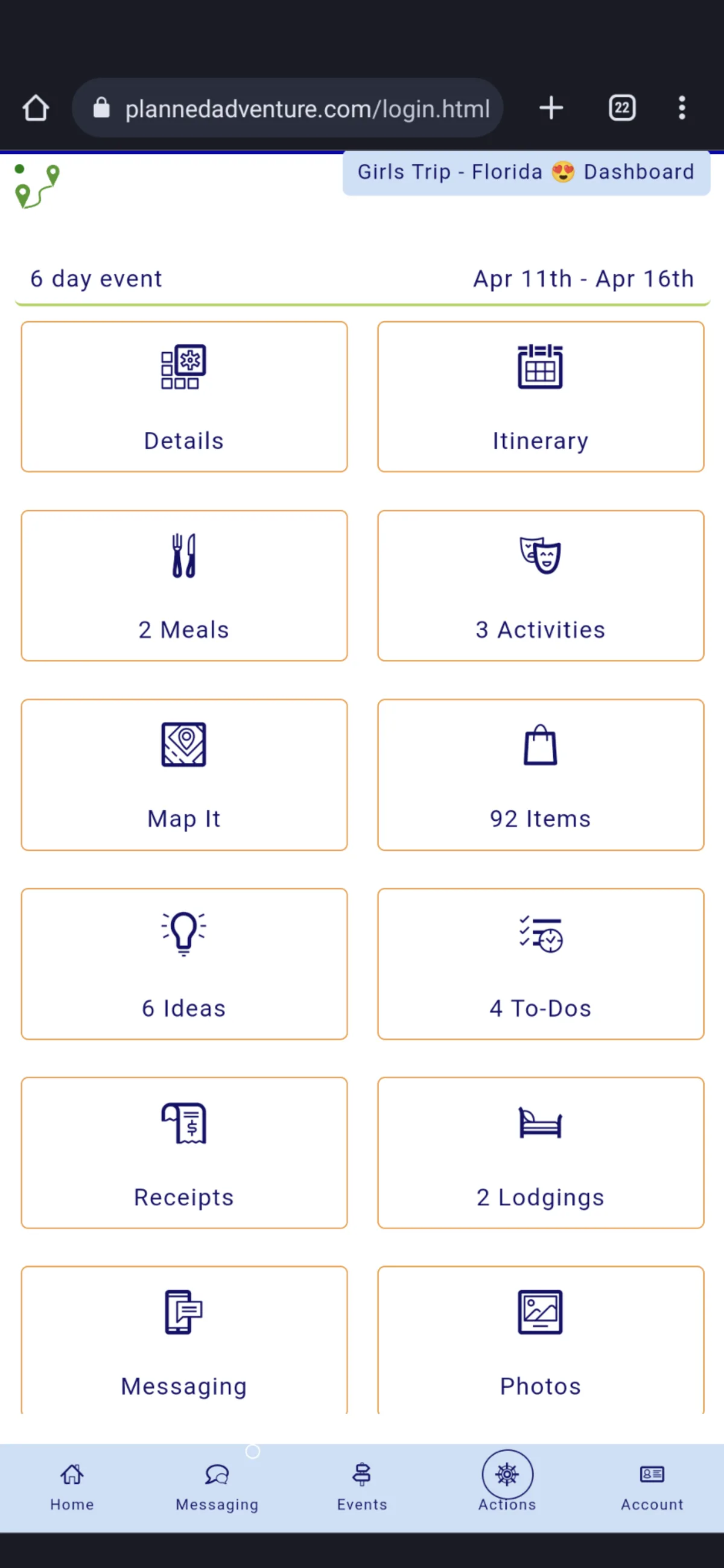Open the Messaging card in the grid
Viewport: 724px width, 1568px height.
tap(184, 1339)
